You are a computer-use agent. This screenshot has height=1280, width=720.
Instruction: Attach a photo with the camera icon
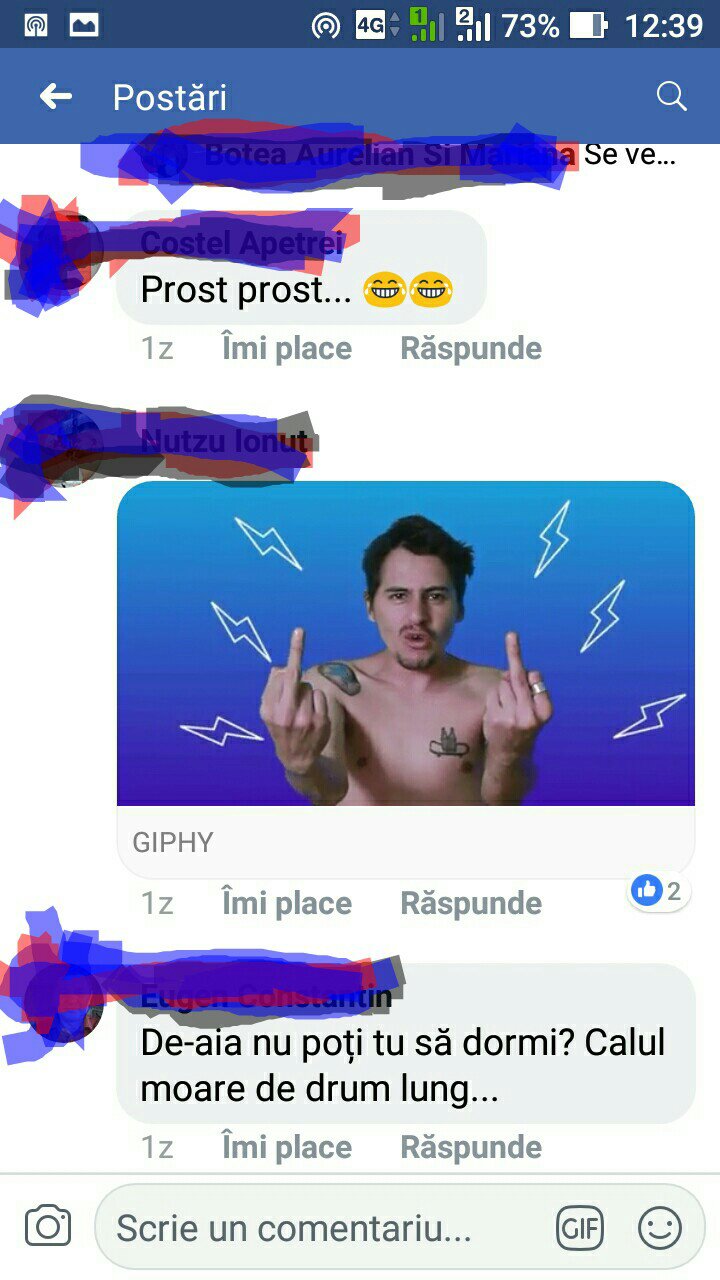(48, 1227)
